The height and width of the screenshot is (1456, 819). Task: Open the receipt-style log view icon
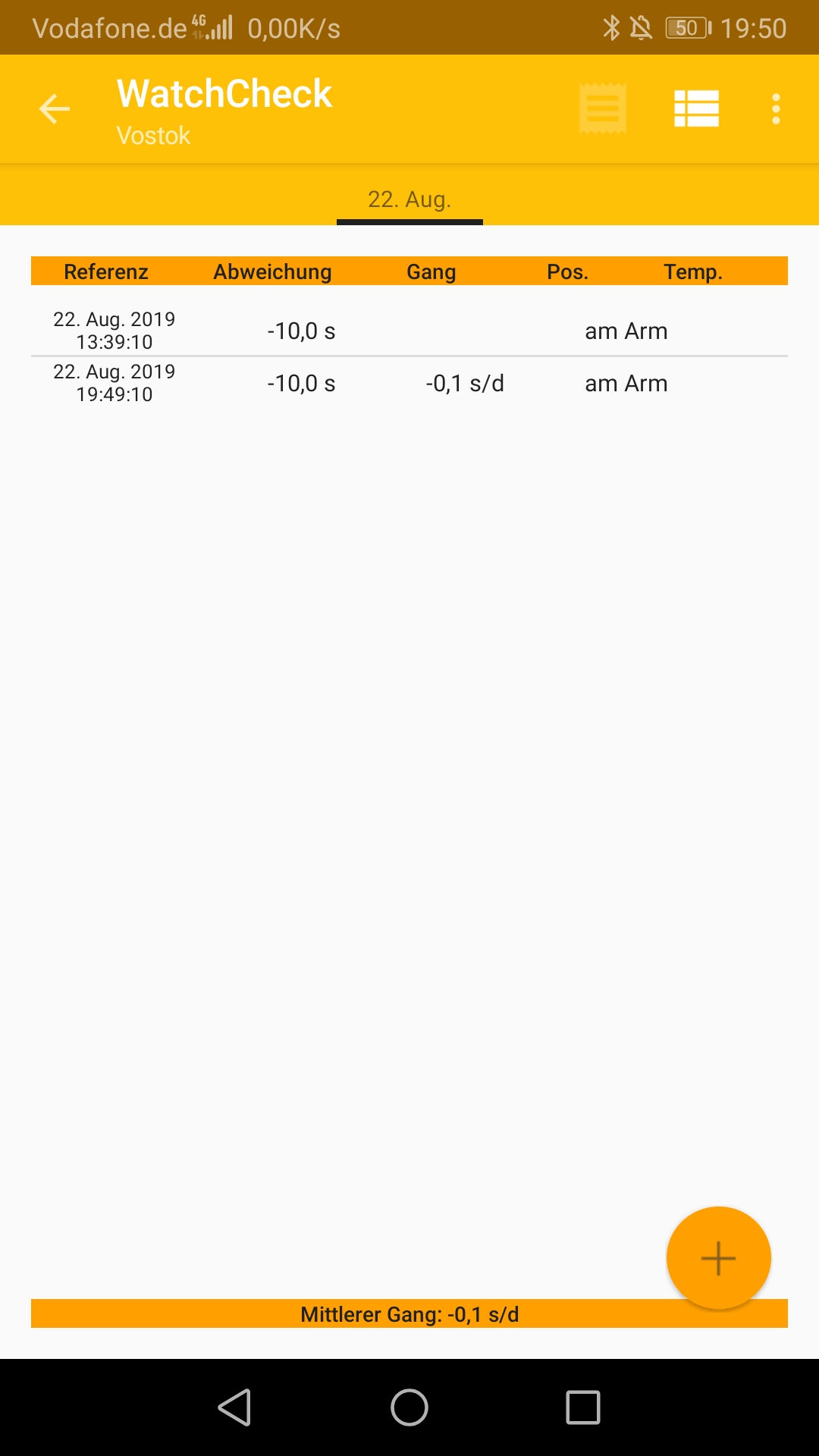point(603,109)
